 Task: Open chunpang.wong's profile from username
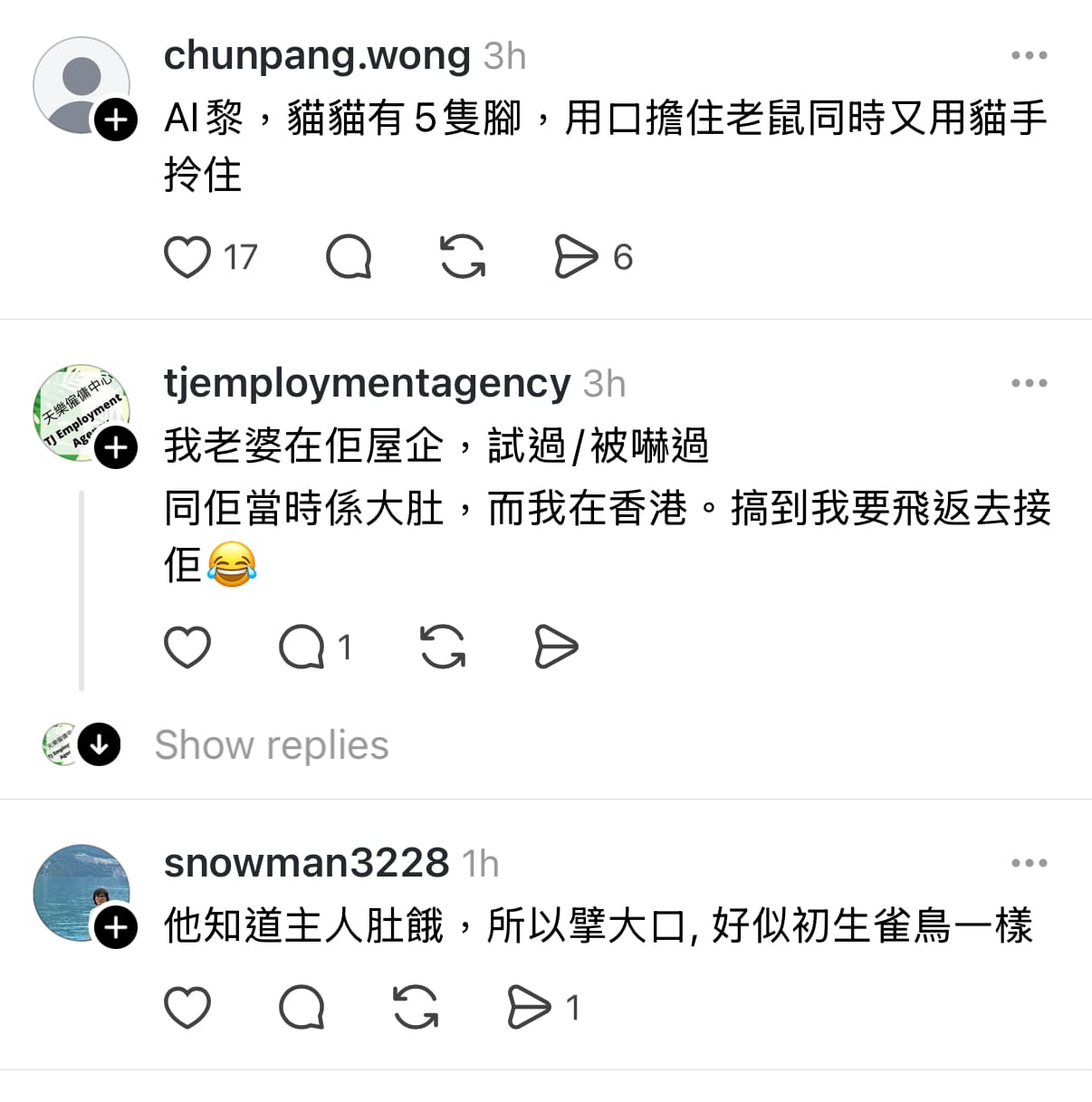317,56
